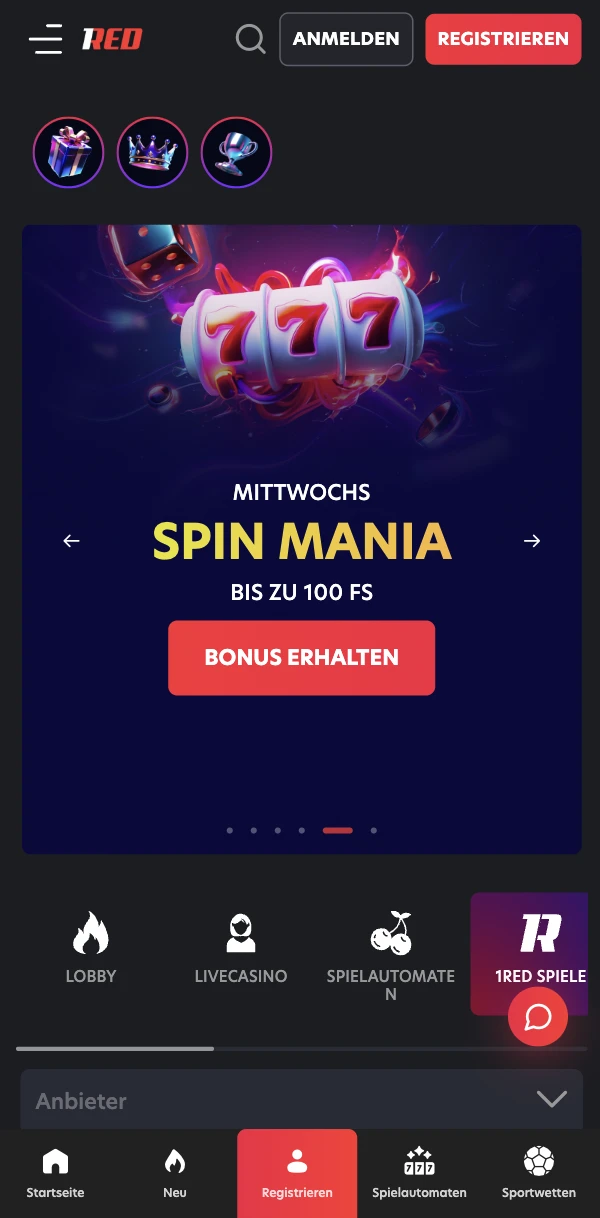Open the trophy icon
600x1218 pixels.
(x=236, y=153)
